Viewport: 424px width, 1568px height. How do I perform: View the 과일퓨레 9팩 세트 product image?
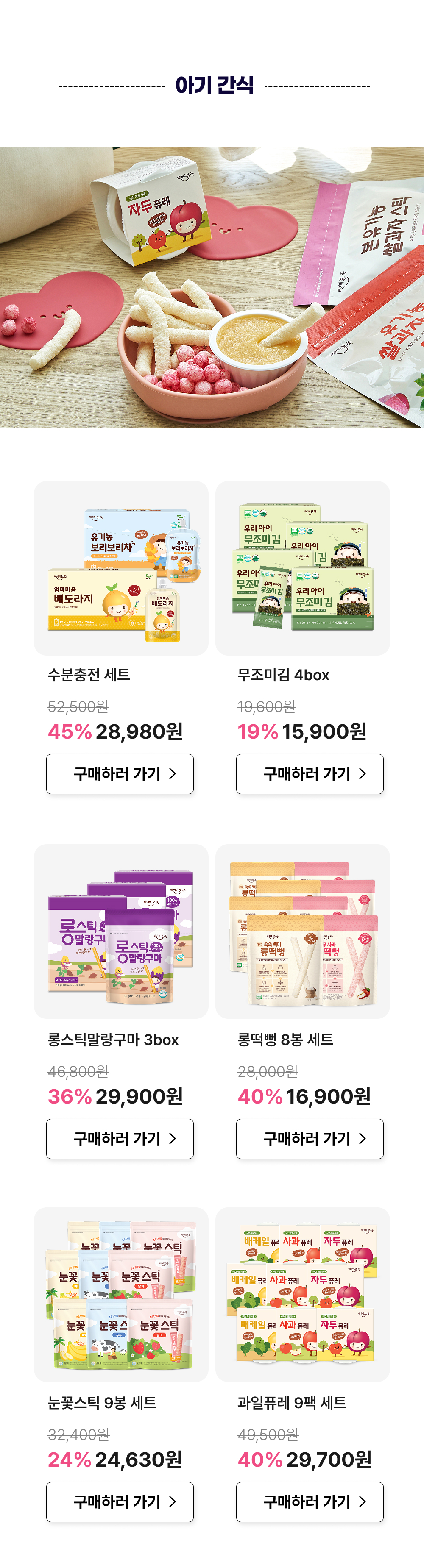(x=303, y=1295)
